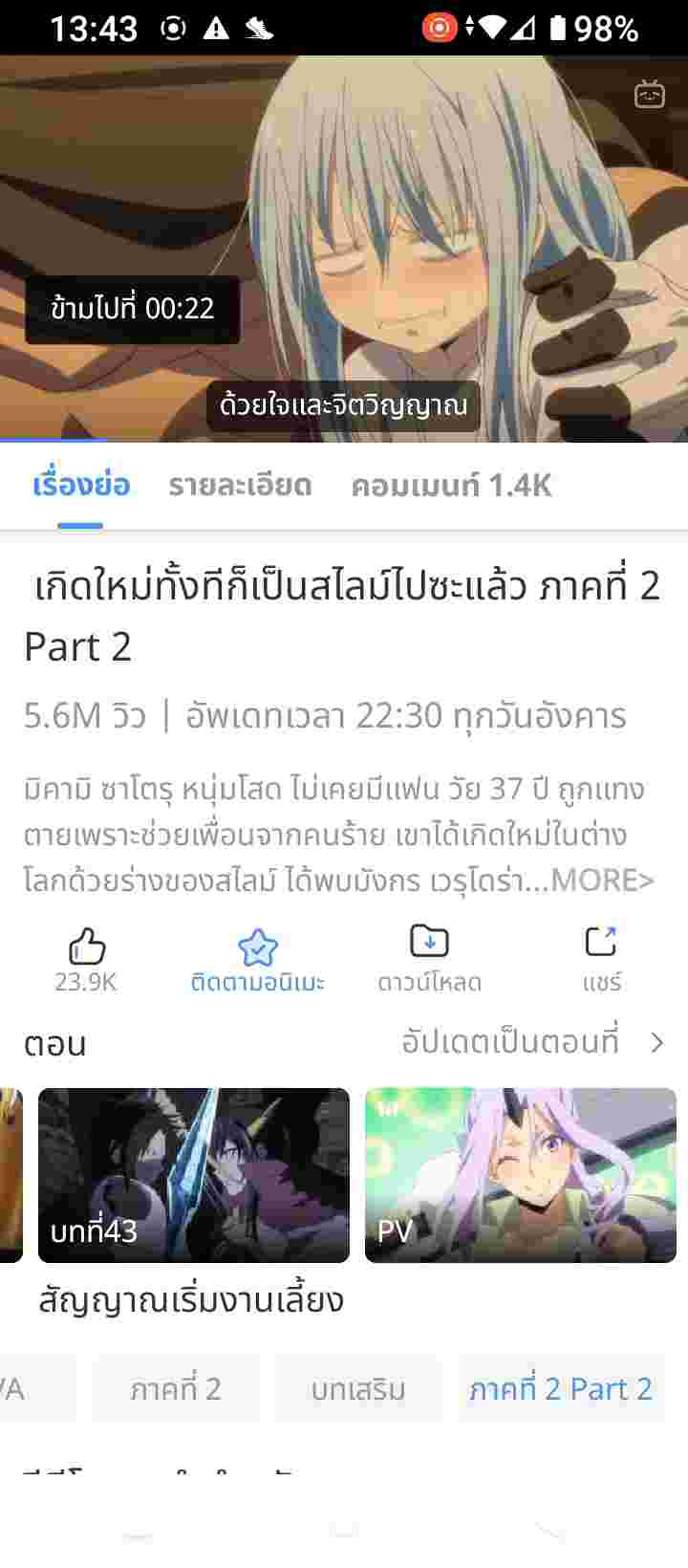Image resolution: width=688 pixels, height=1568 pixels.
Task: Play episode บทที่43
Action: [194, 1174]
